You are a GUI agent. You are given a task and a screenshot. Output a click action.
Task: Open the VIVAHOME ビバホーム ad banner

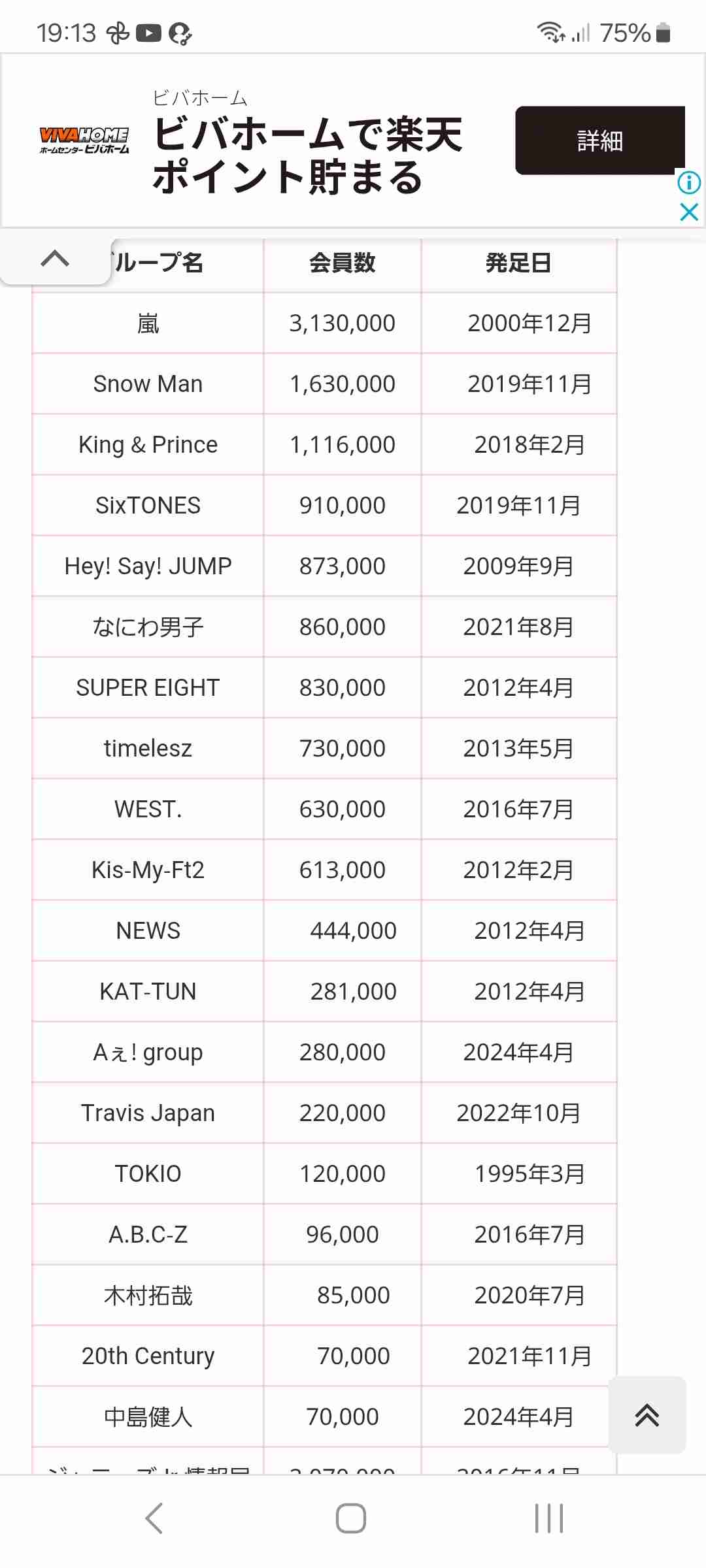[307, 155]
